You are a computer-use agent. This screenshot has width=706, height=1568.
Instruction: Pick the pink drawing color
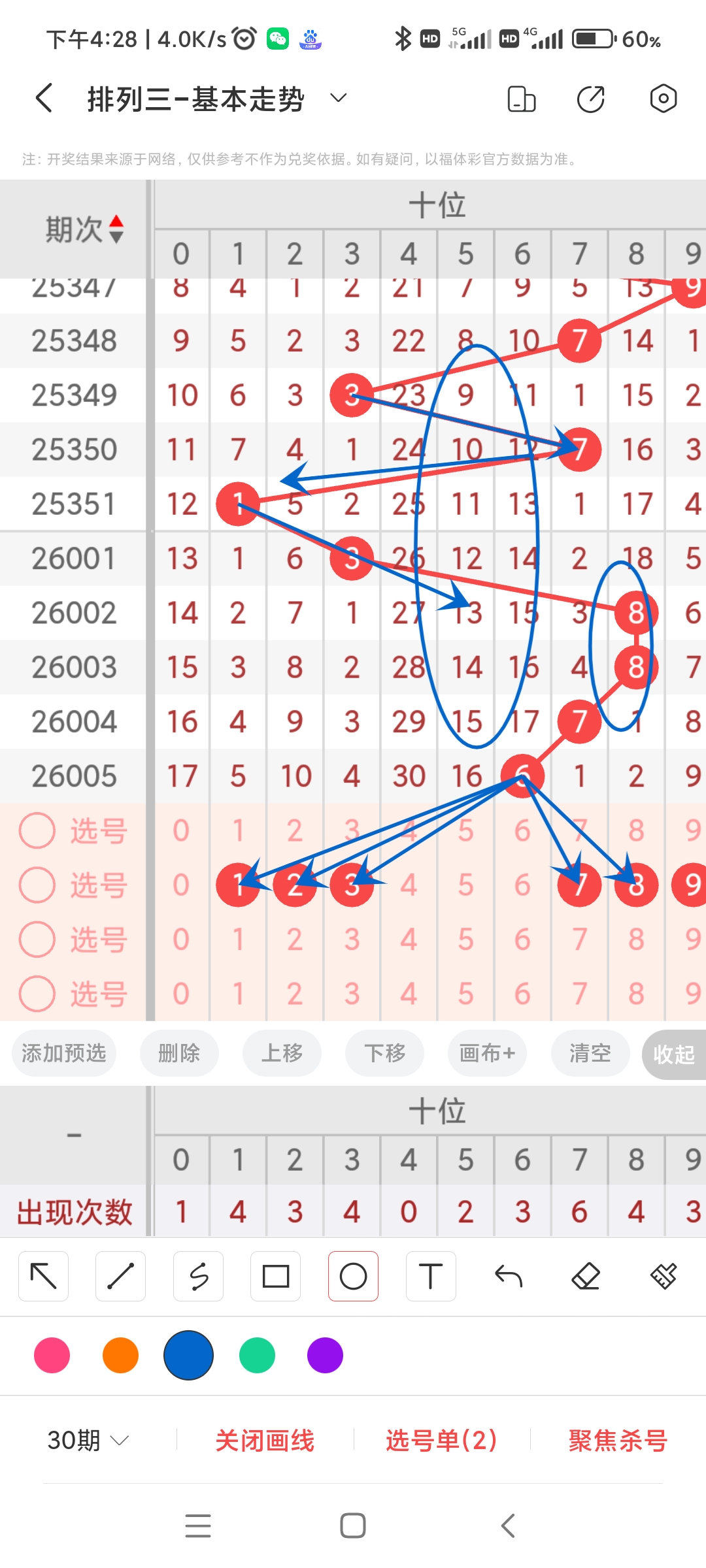[x=52, y=1356]
